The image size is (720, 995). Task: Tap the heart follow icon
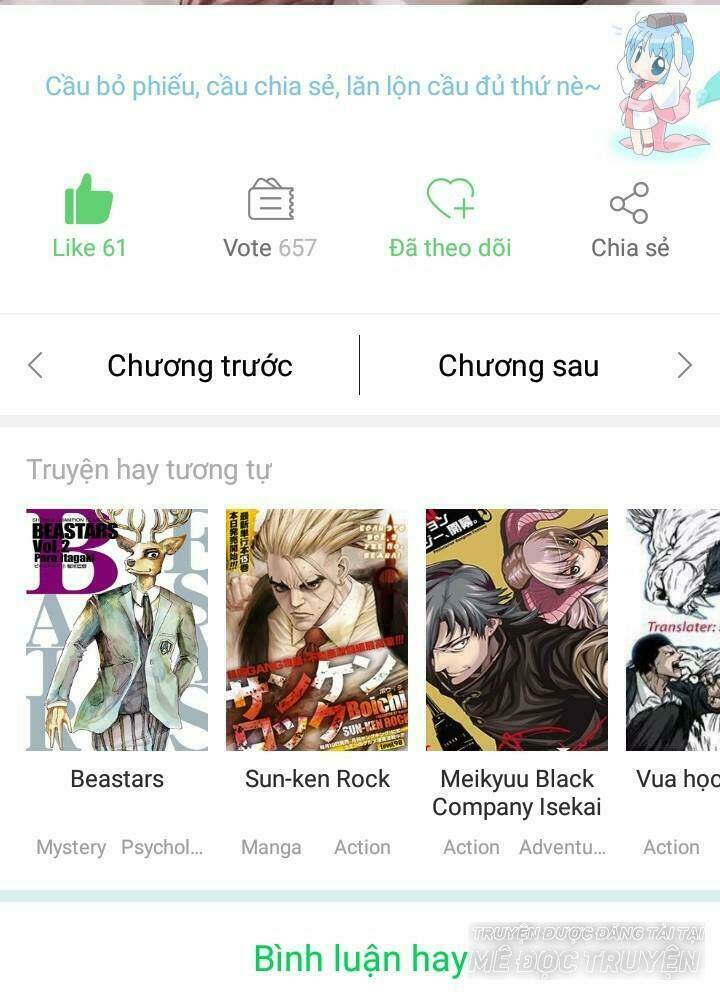click(x=449, y=201)
